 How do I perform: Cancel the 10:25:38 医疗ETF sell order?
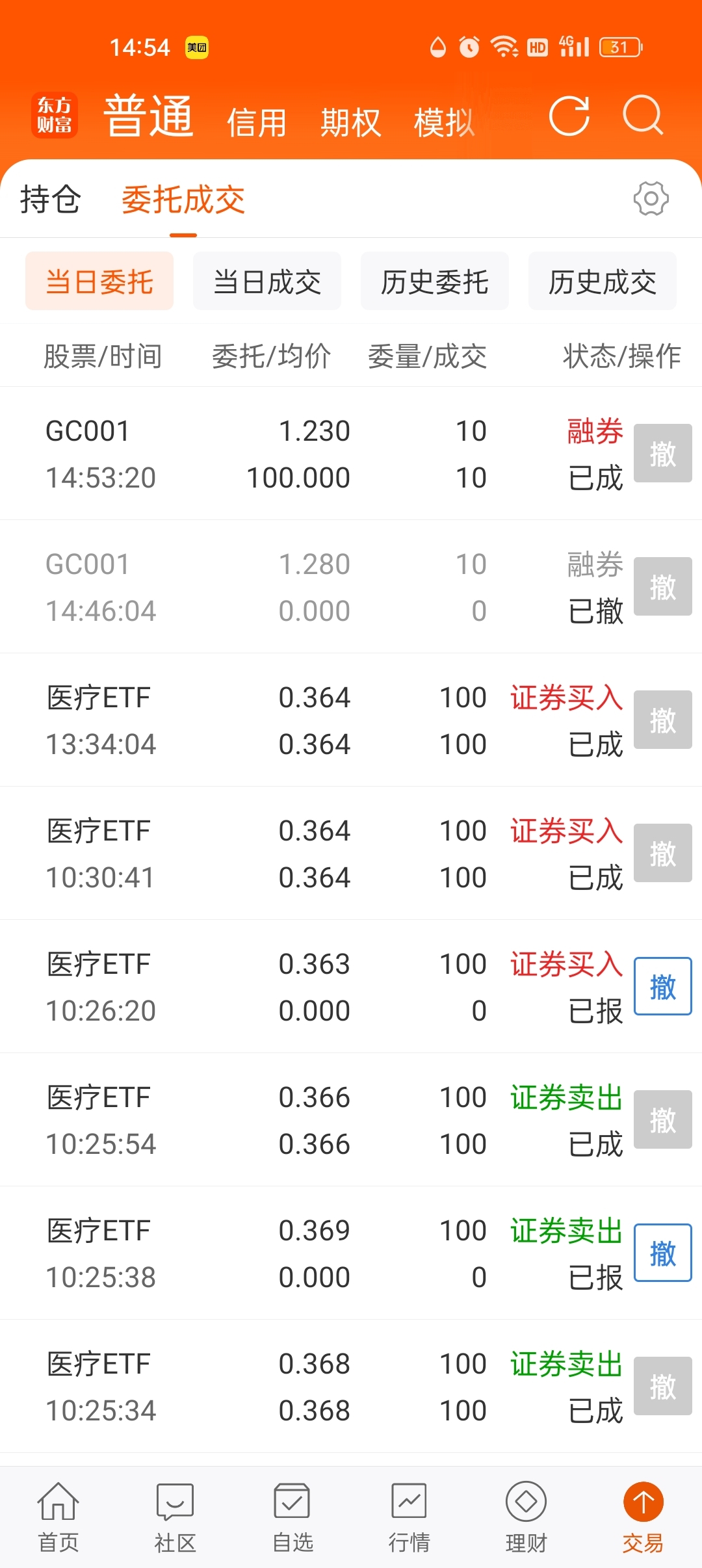(x=662, y=1253)
